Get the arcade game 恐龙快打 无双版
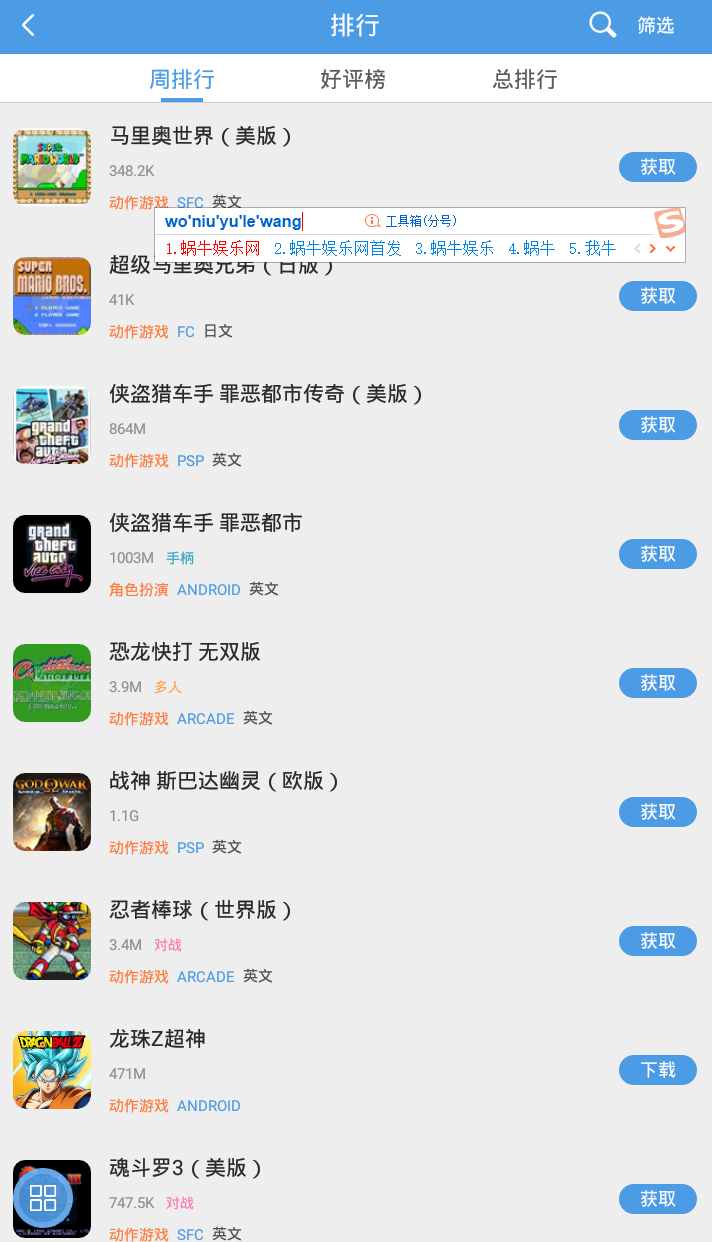The height and width of the screenshot is (1242, 712). 657,683
